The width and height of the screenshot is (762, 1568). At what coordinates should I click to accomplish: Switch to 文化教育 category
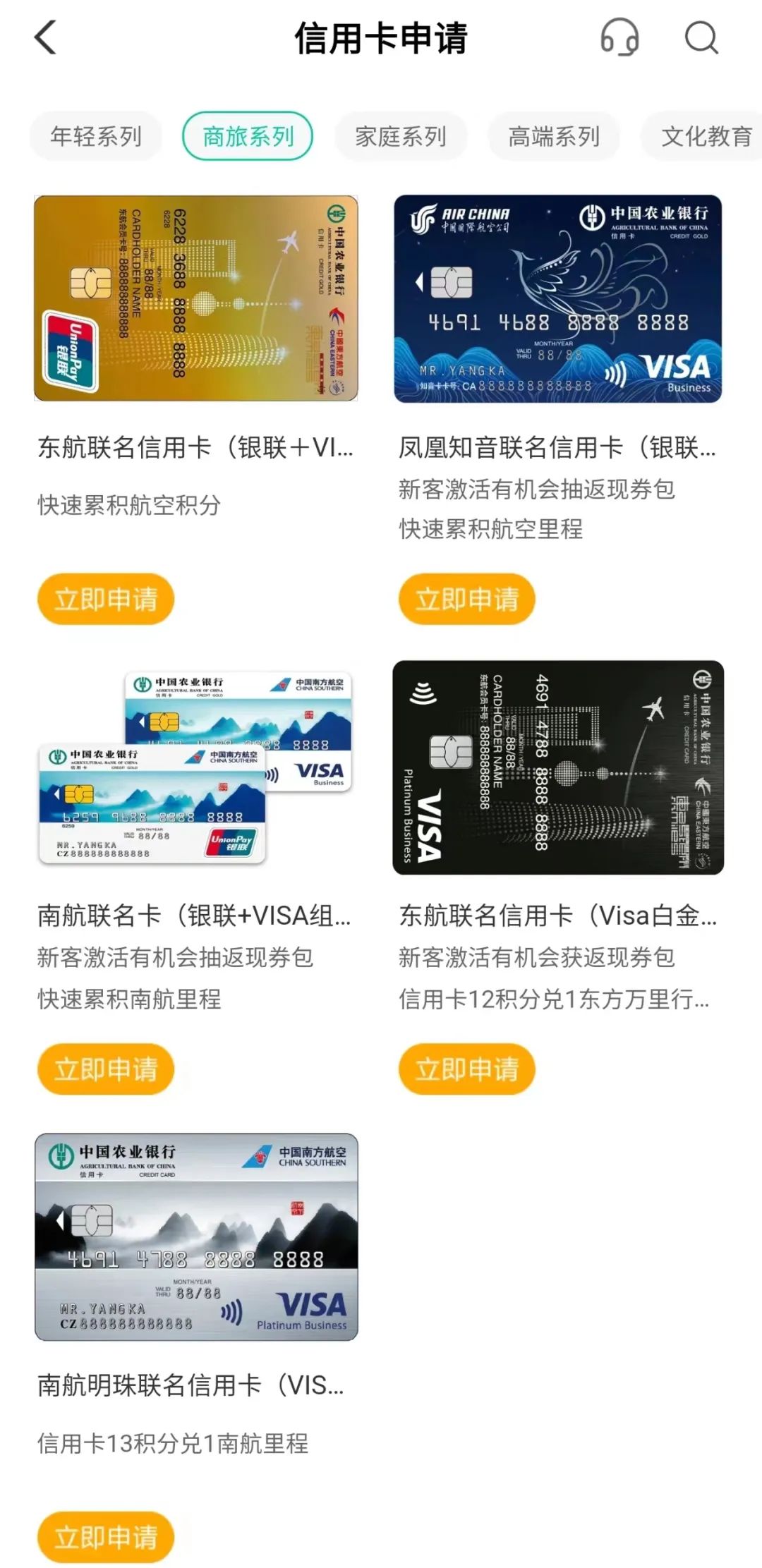click(706, 136)
